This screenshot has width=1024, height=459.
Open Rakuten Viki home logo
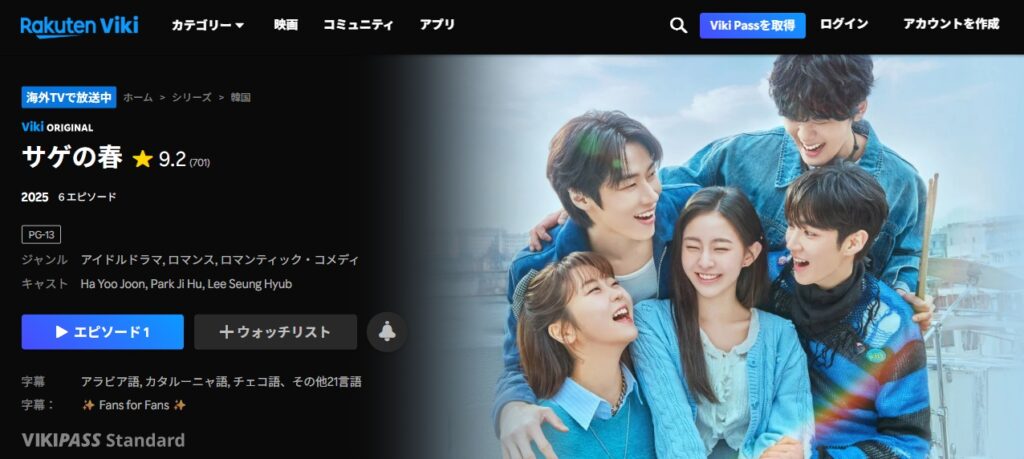[79, 25]
